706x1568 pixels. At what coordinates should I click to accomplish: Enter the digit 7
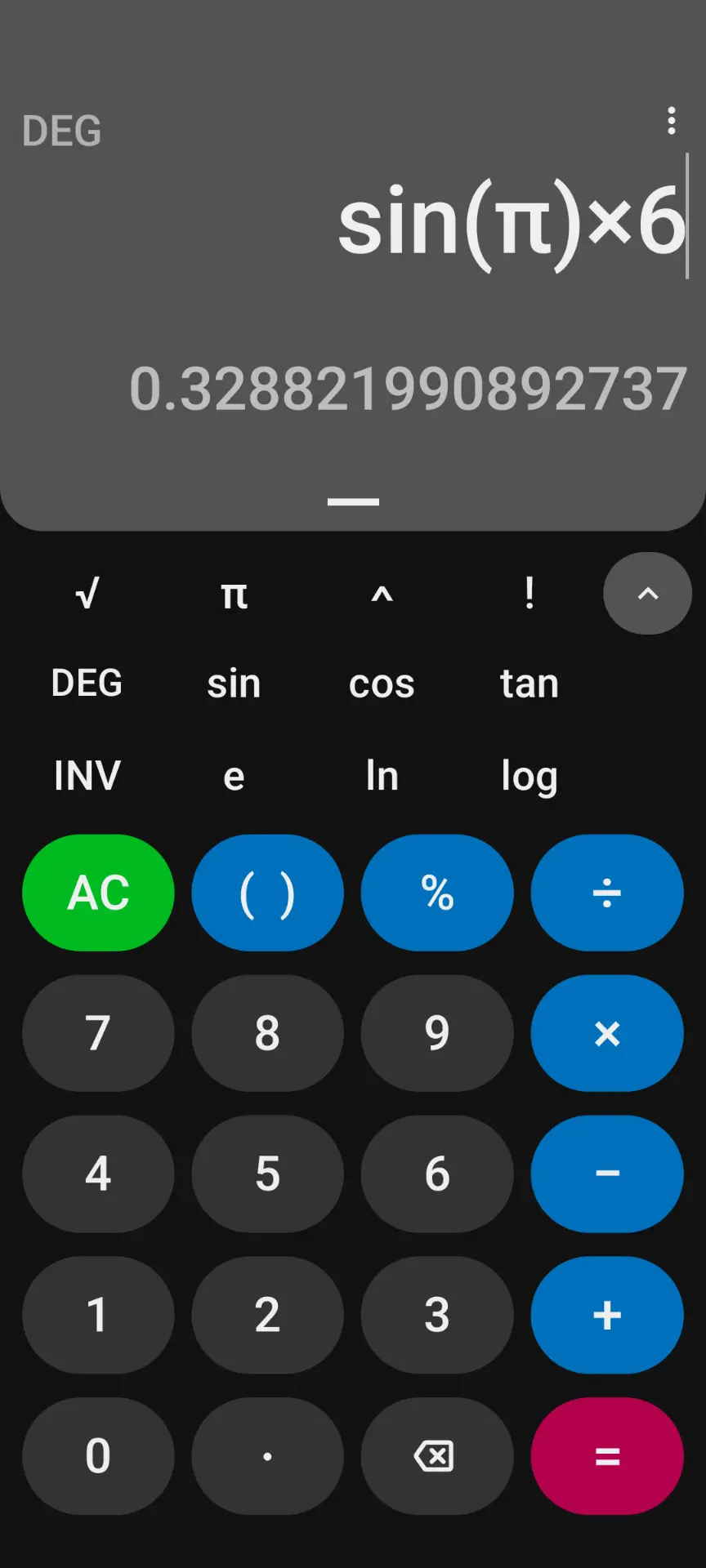(x=98, y=1033)
